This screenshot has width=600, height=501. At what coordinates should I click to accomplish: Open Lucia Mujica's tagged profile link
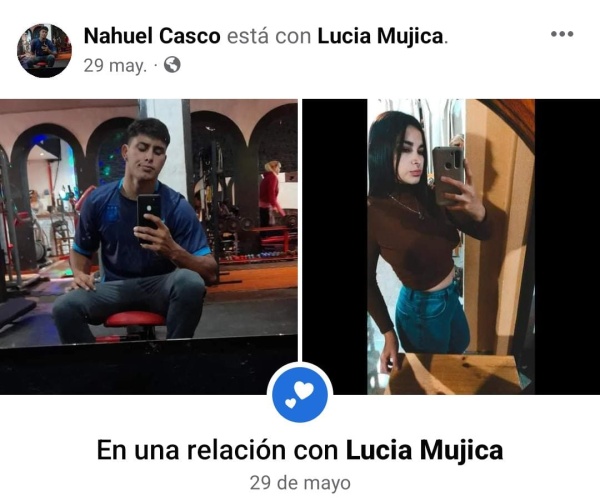click(x=380, y=36)
